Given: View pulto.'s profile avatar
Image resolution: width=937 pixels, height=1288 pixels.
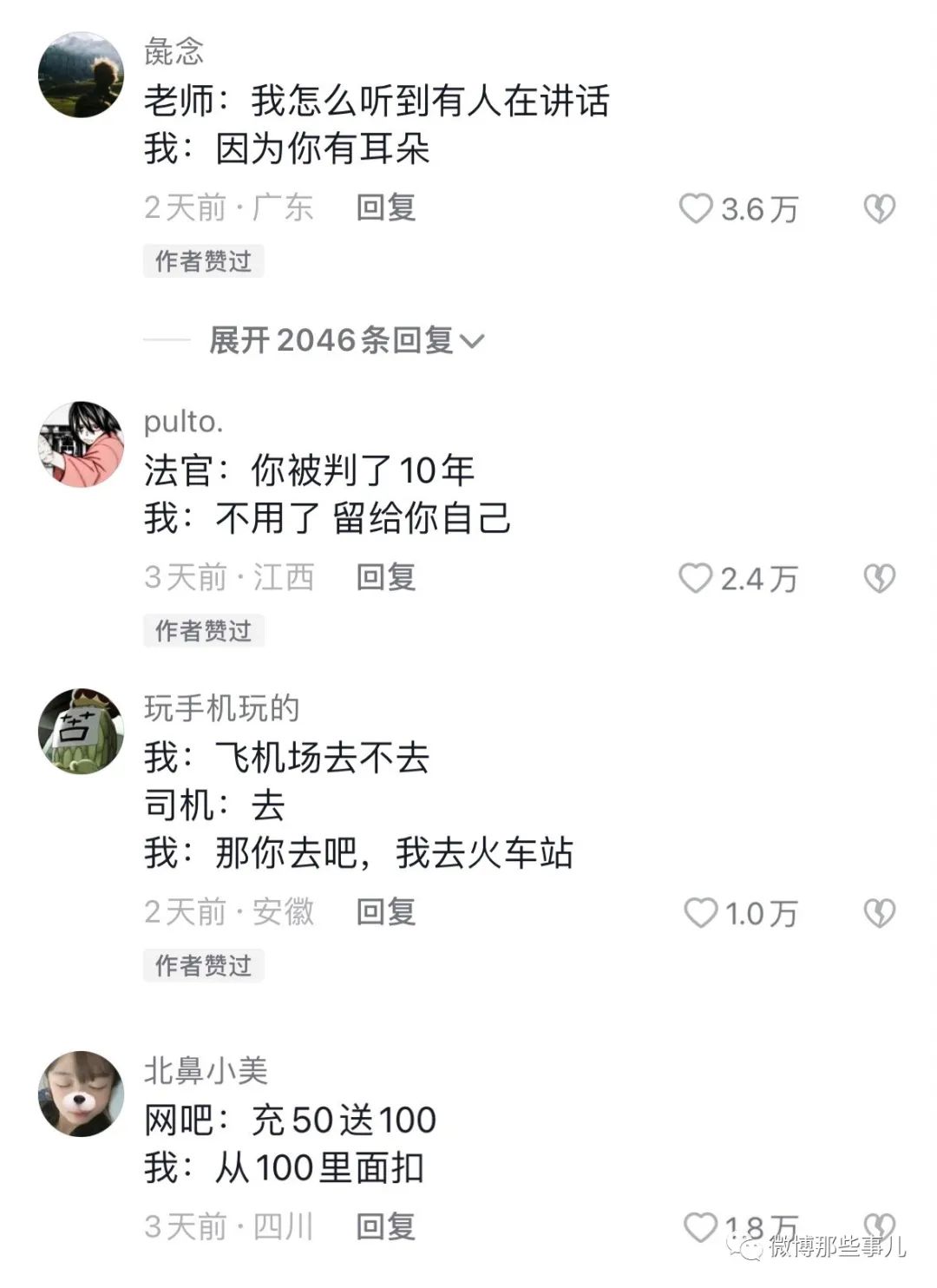Looking at the screenshot, I should [x=82, y=444].
